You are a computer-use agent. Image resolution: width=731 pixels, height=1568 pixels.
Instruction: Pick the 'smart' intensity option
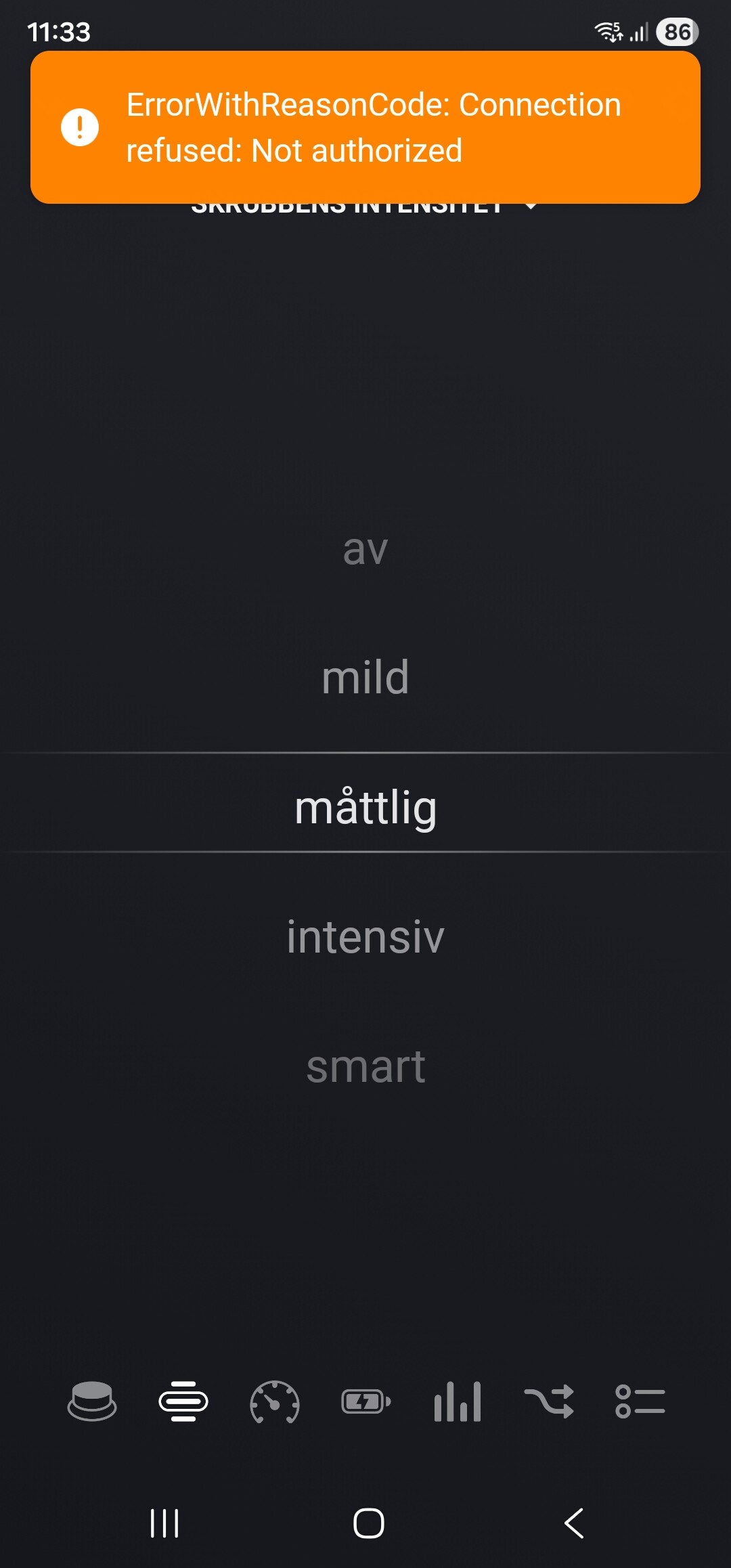(365, 1067)
